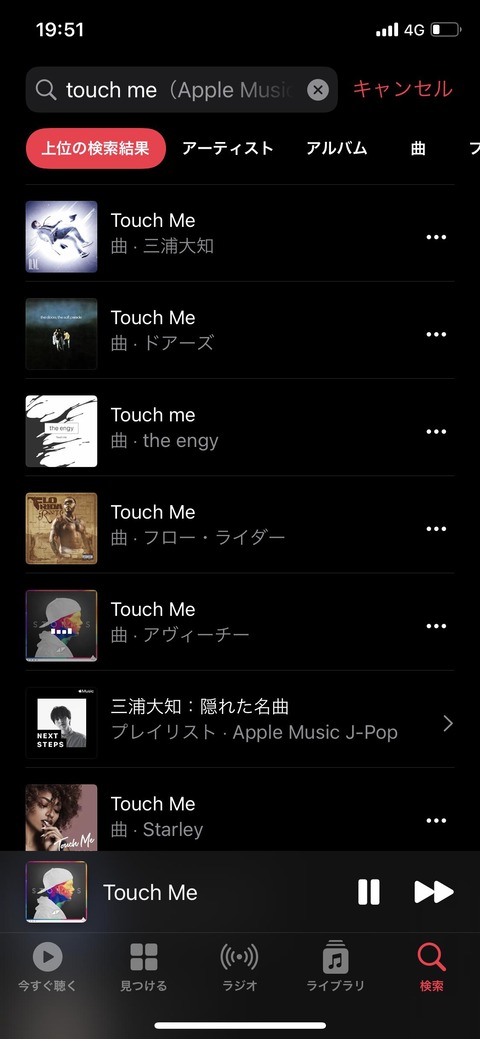The height and width of the screenshot is (1039, 480).
Task: Open playlist 三浦大知：隠れた名曲
Action: pos(240,720)
